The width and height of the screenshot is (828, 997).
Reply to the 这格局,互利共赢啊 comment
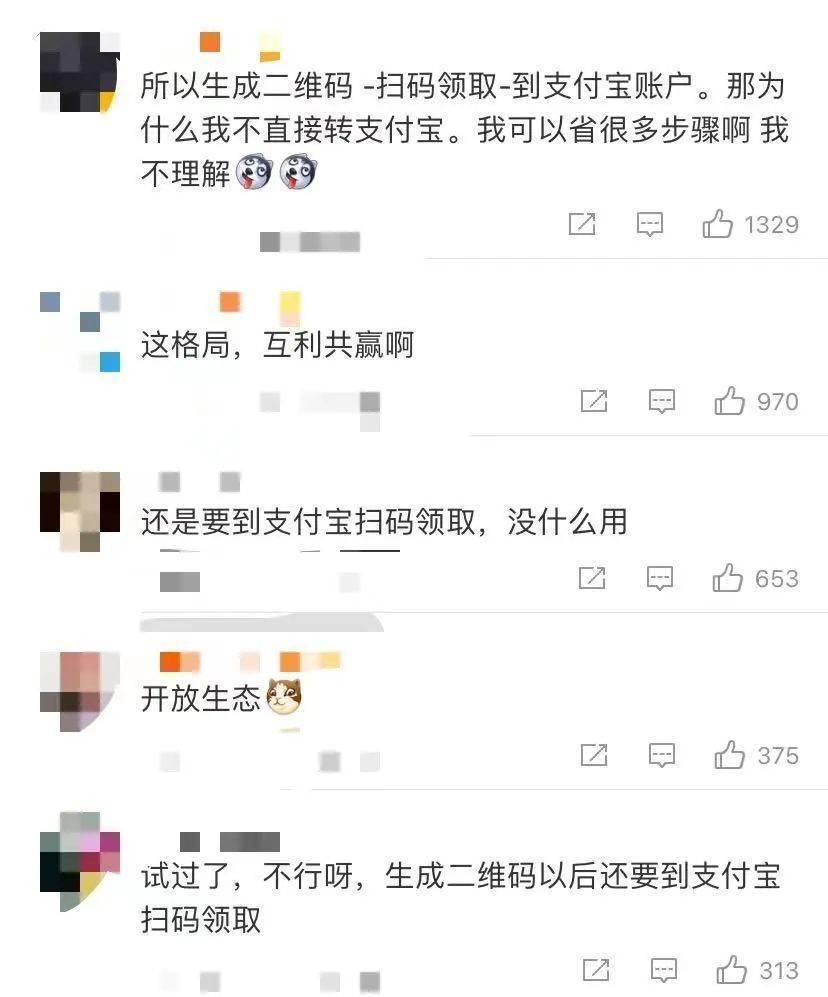662,402
